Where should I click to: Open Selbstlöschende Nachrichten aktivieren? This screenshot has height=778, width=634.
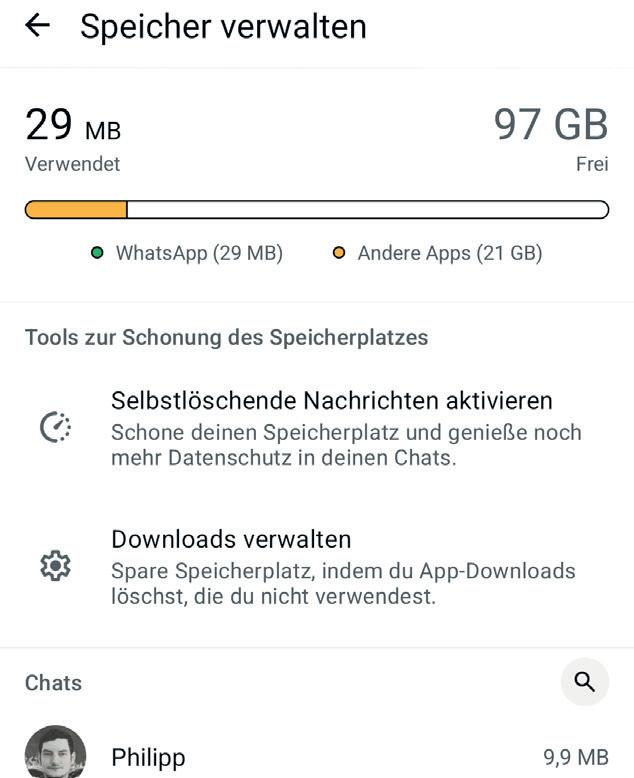tap(331, 428)
